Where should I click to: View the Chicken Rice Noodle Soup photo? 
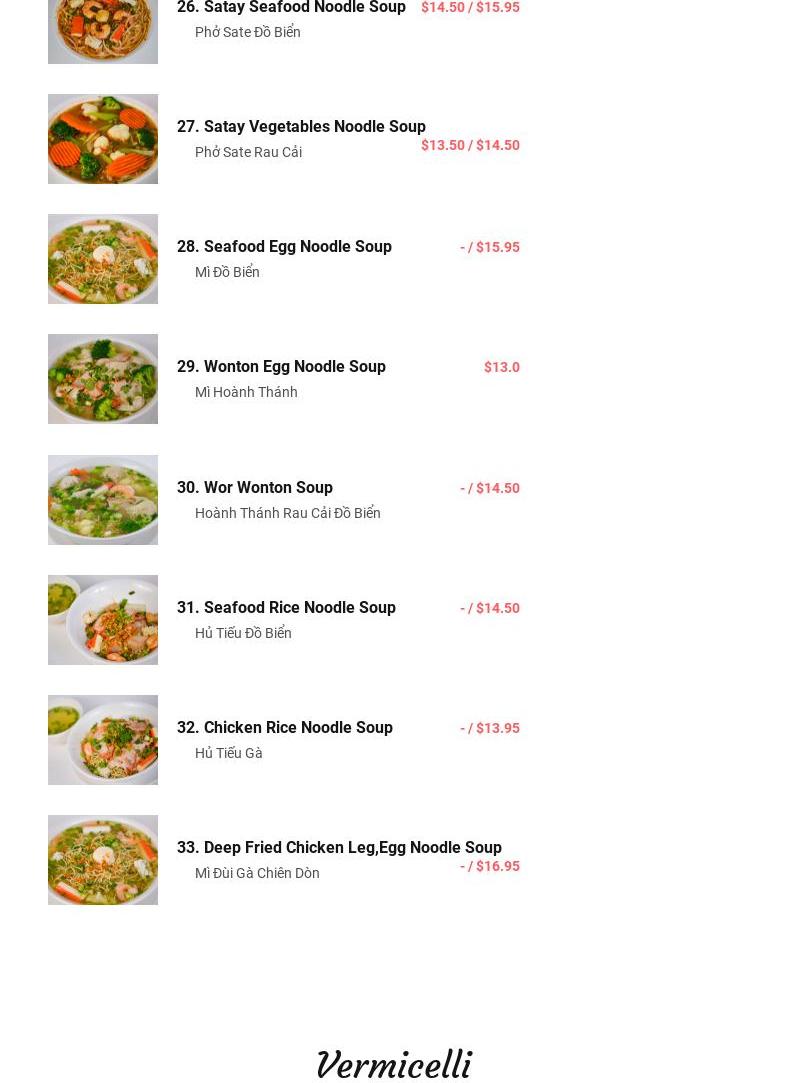pos(103,740)
